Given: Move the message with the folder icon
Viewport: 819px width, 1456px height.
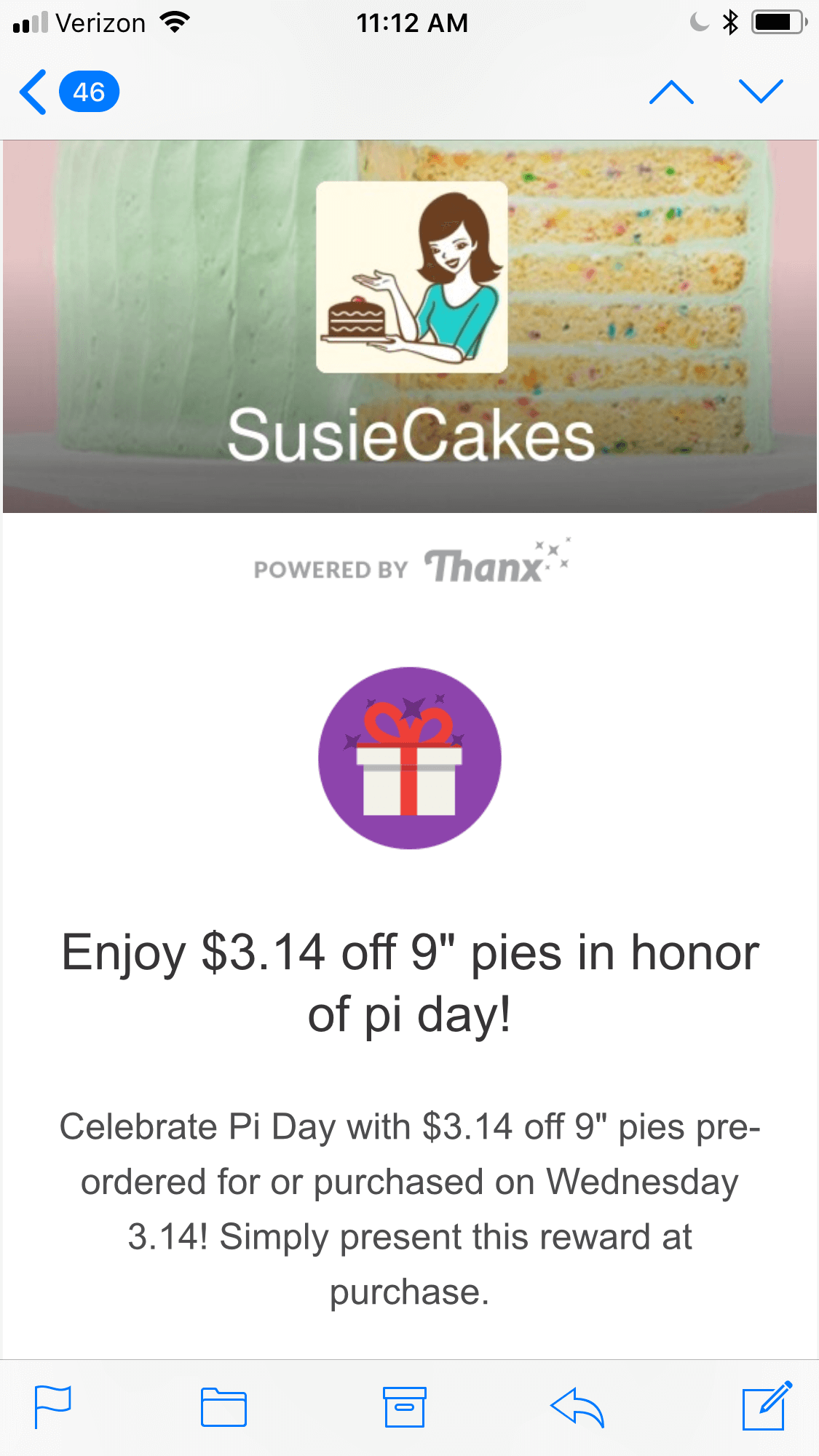Looking at the screenshot, I should 224,1407.
